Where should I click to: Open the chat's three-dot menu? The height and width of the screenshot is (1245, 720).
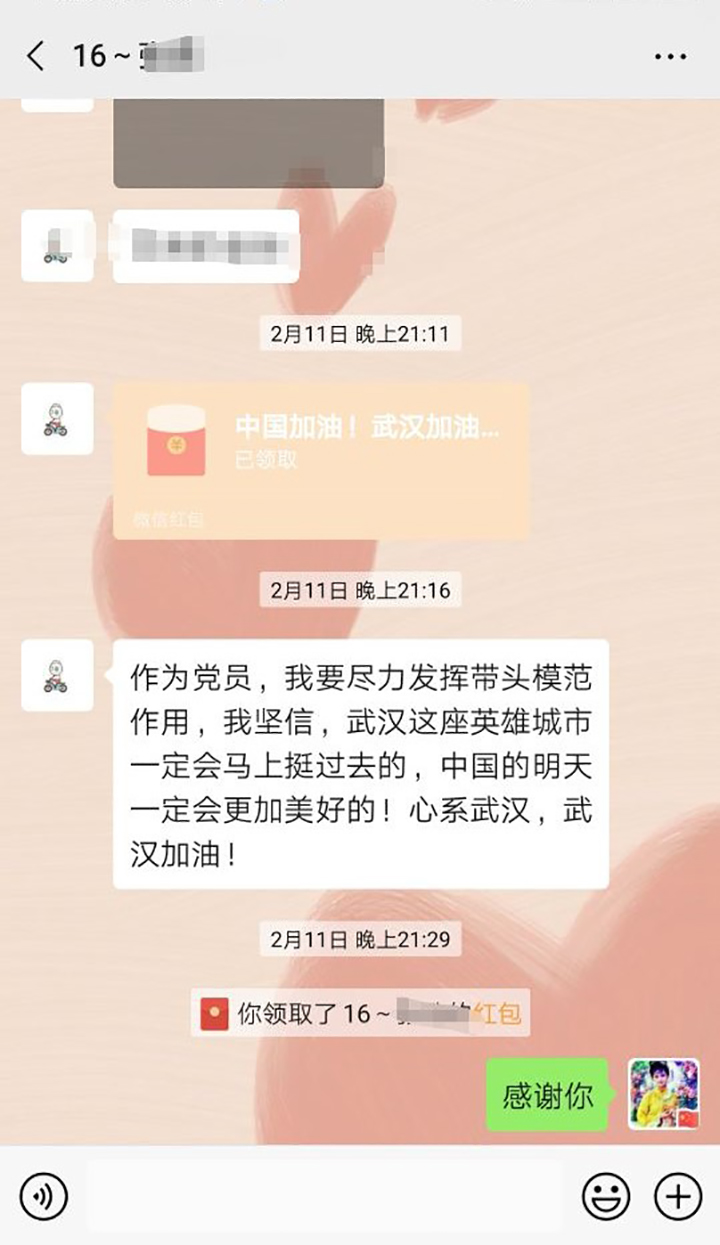click(x=670, y=57)
